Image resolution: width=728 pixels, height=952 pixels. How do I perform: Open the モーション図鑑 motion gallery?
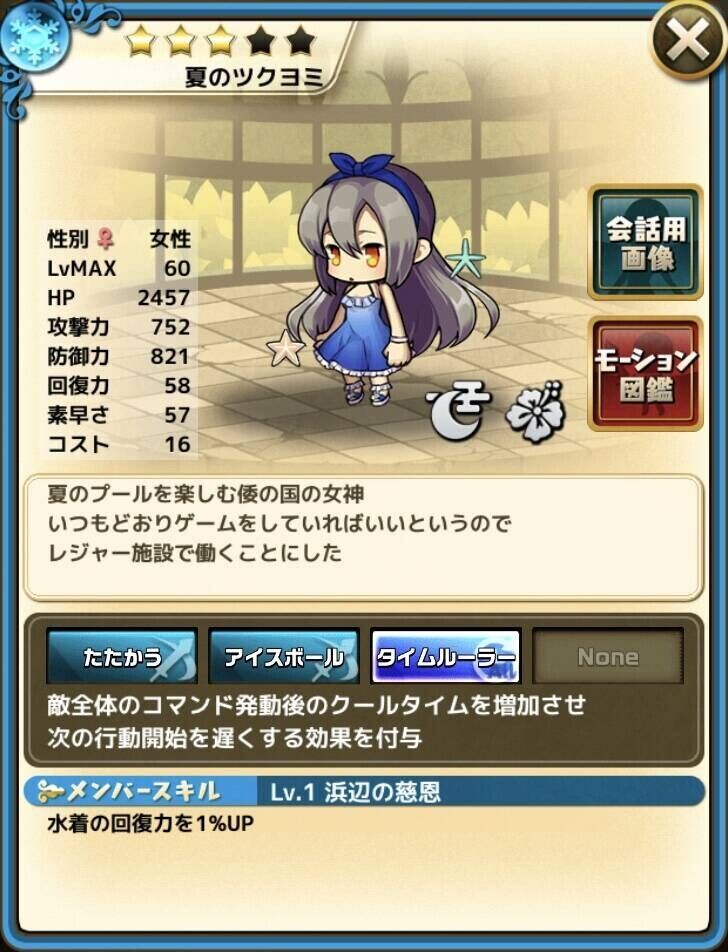[644, 373]
